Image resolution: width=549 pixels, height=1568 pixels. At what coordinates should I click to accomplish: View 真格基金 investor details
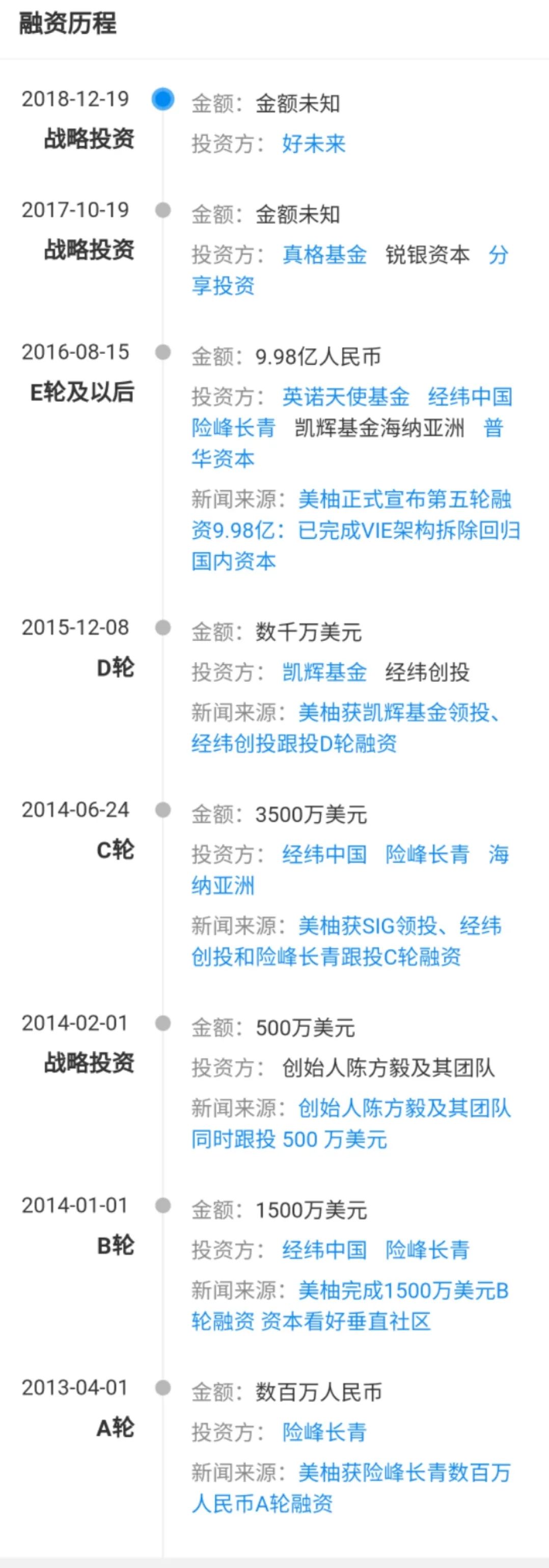(324, 255)
